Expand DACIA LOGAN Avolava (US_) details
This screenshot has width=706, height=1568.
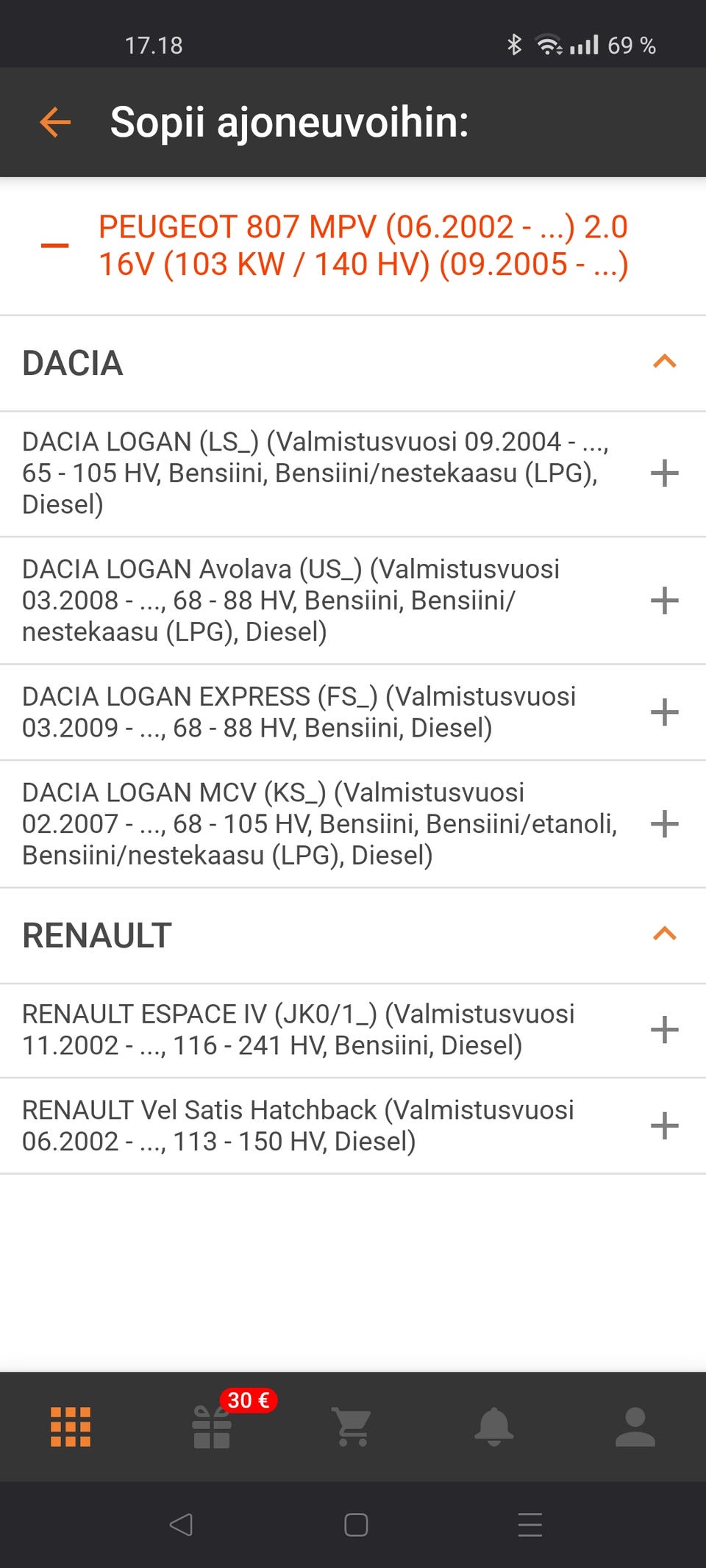[x=664, y=601]
